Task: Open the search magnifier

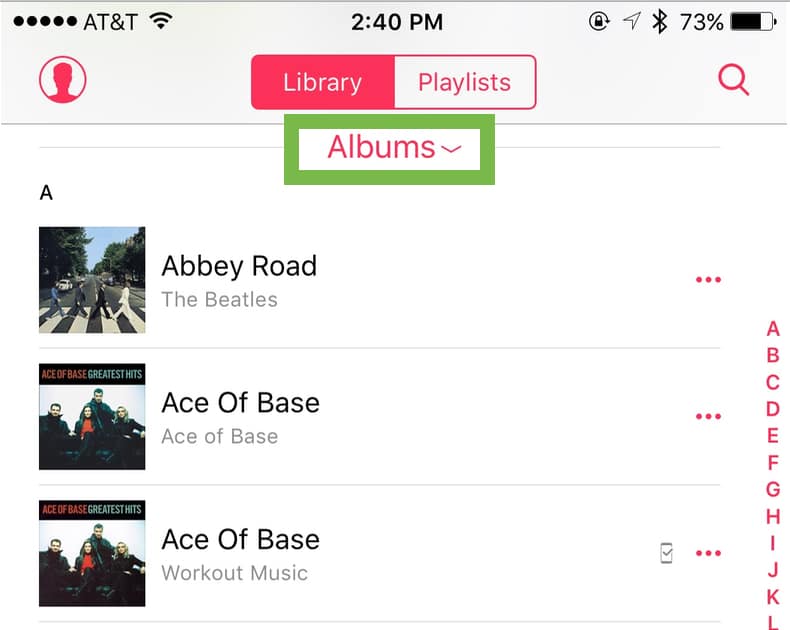Action: [x=733, y=80]
